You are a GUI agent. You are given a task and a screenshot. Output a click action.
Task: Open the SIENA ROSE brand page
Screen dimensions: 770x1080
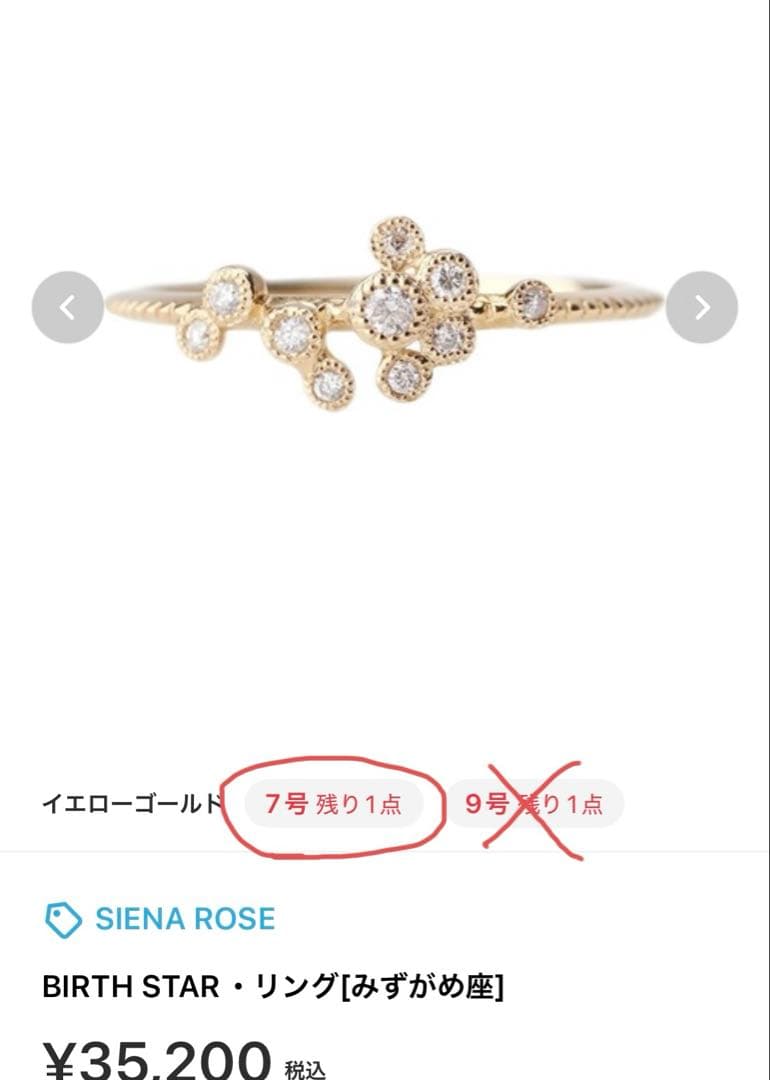click(185, 919)
